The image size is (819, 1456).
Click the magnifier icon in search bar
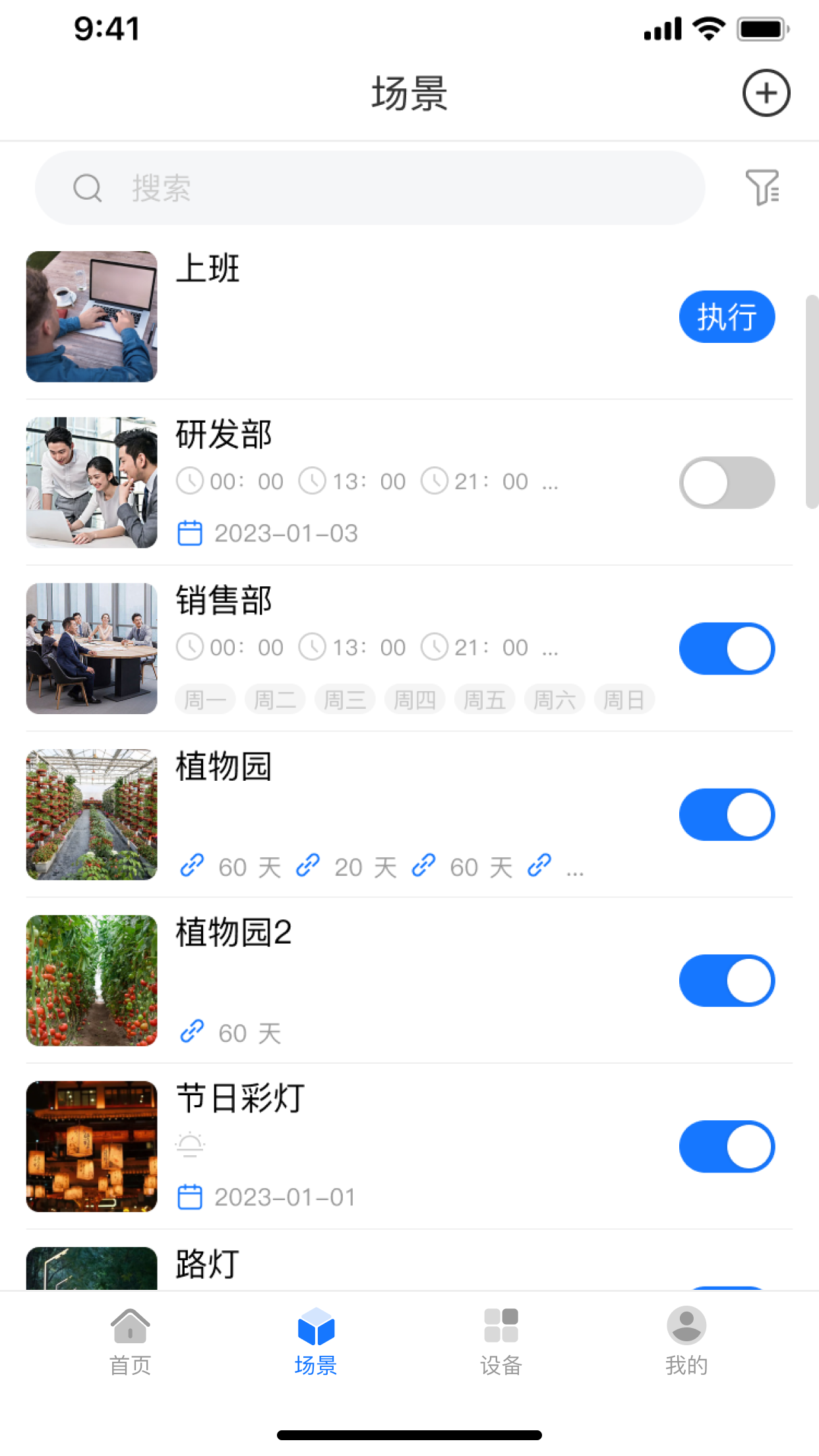pyautogui.click(x=88, y=188)
